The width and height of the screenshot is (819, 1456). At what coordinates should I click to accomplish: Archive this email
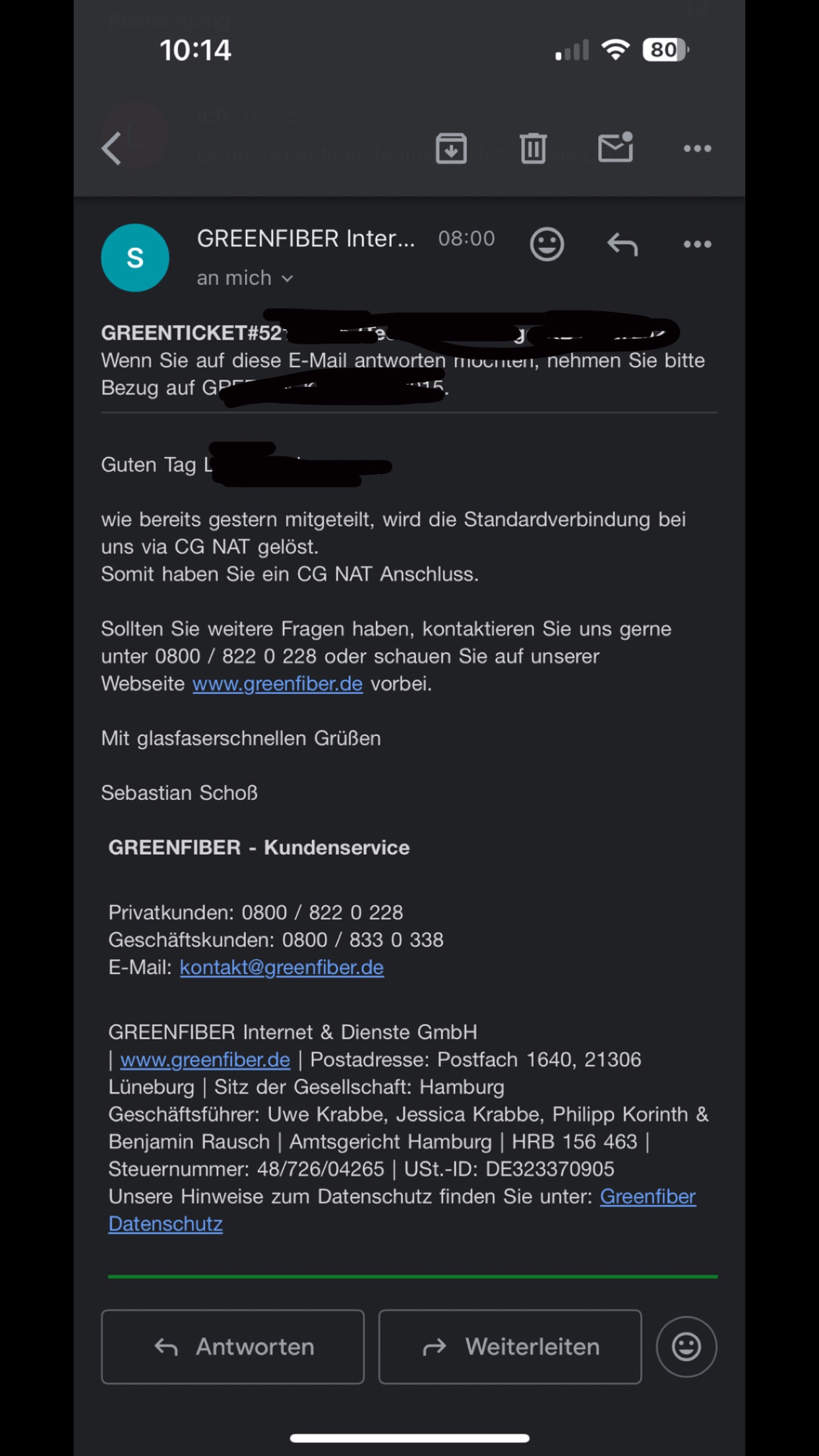point(451,148)
